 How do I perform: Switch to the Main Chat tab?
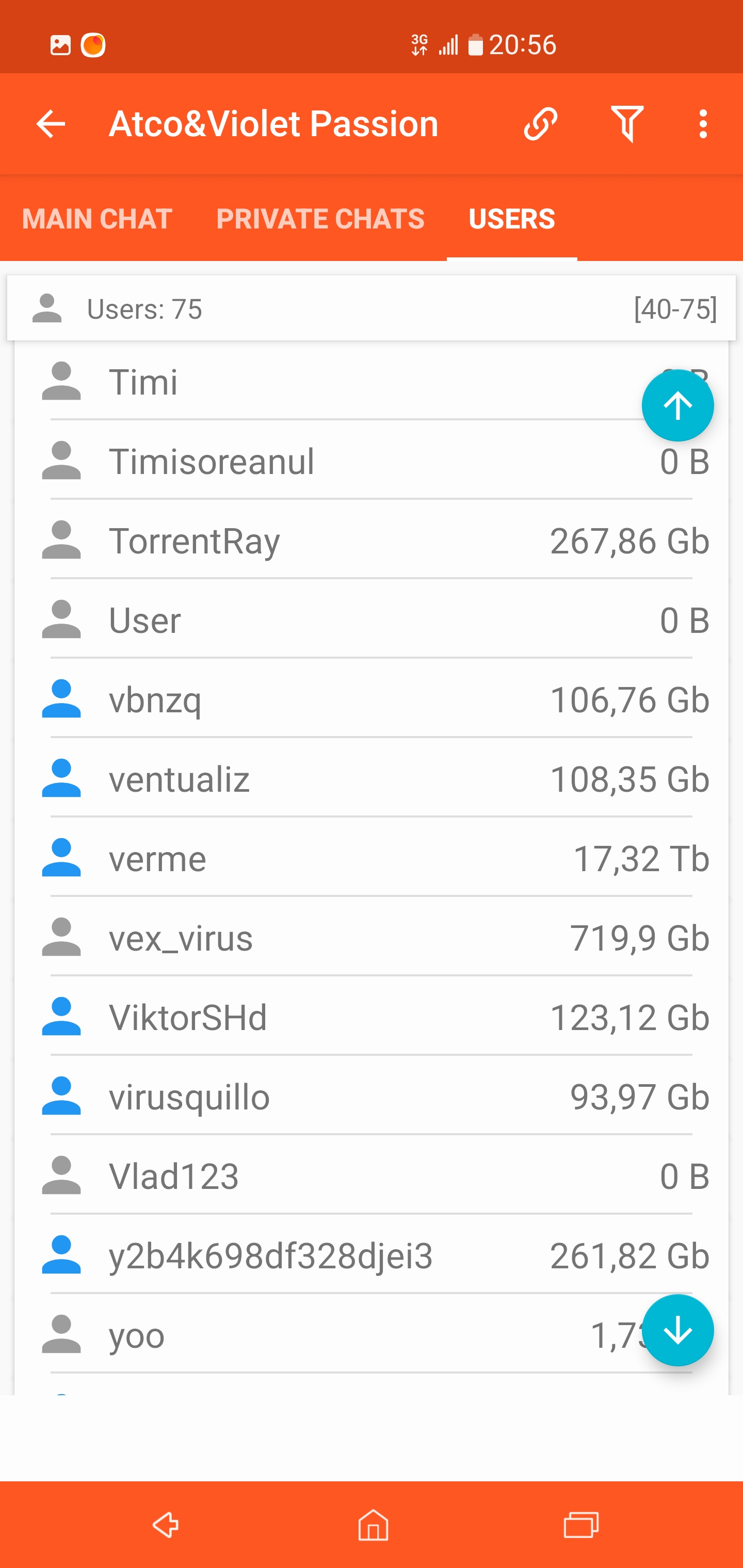point(97,219)
